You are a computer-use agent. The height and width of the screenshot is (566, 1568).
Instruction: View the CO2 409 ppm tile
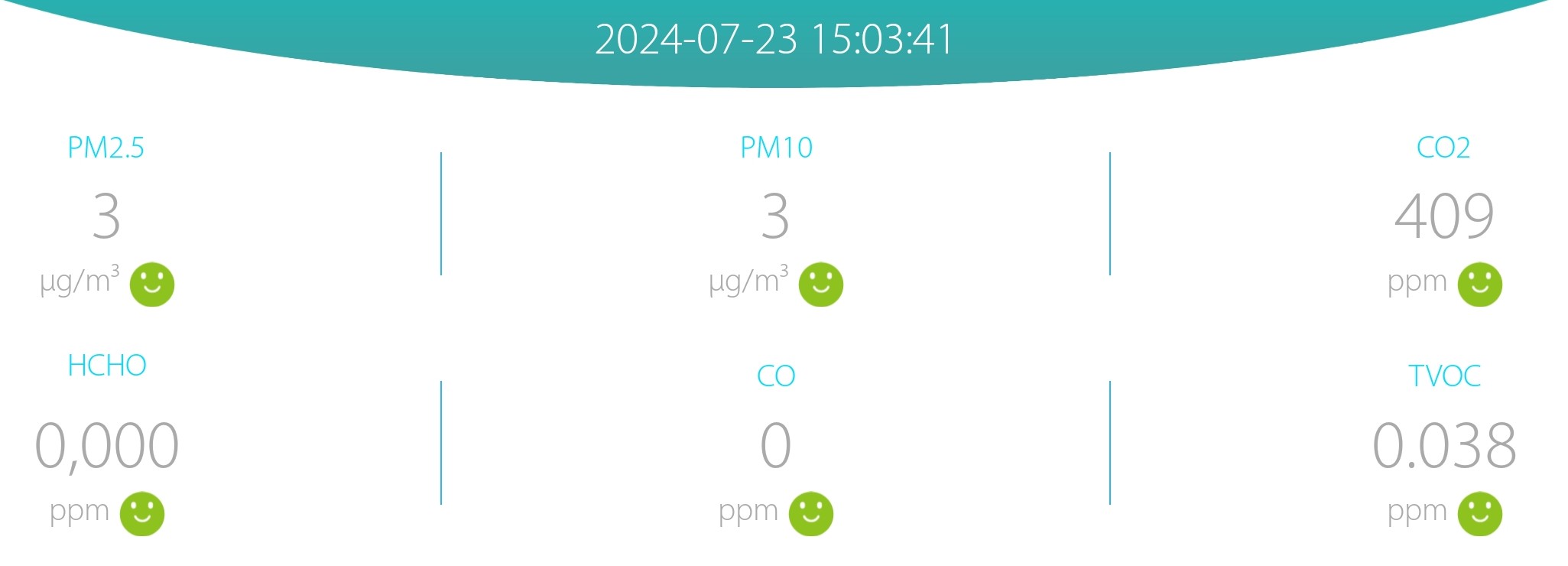coord(1443,216)
